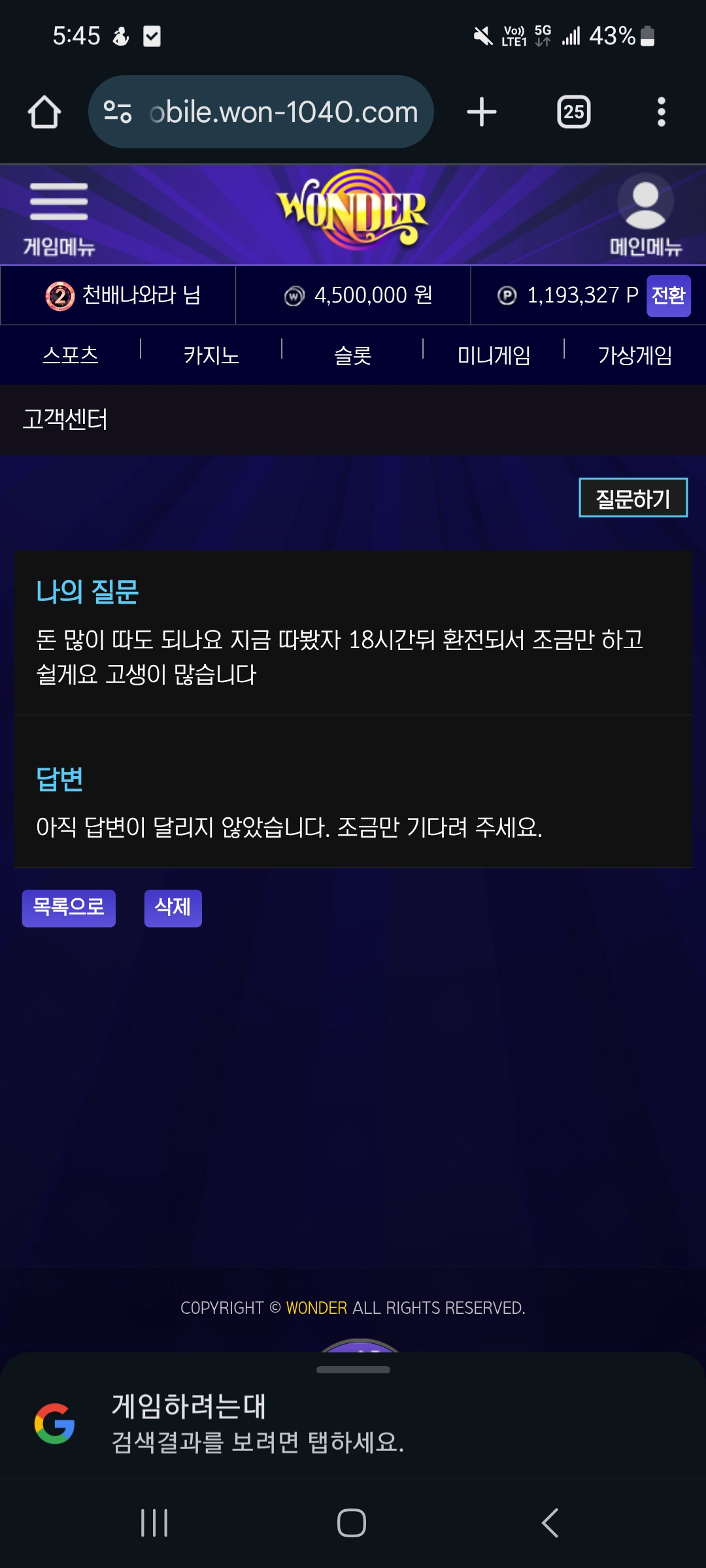The image size is (706, 1568).
Task: Open recent apps
Action: (155, 1523)
